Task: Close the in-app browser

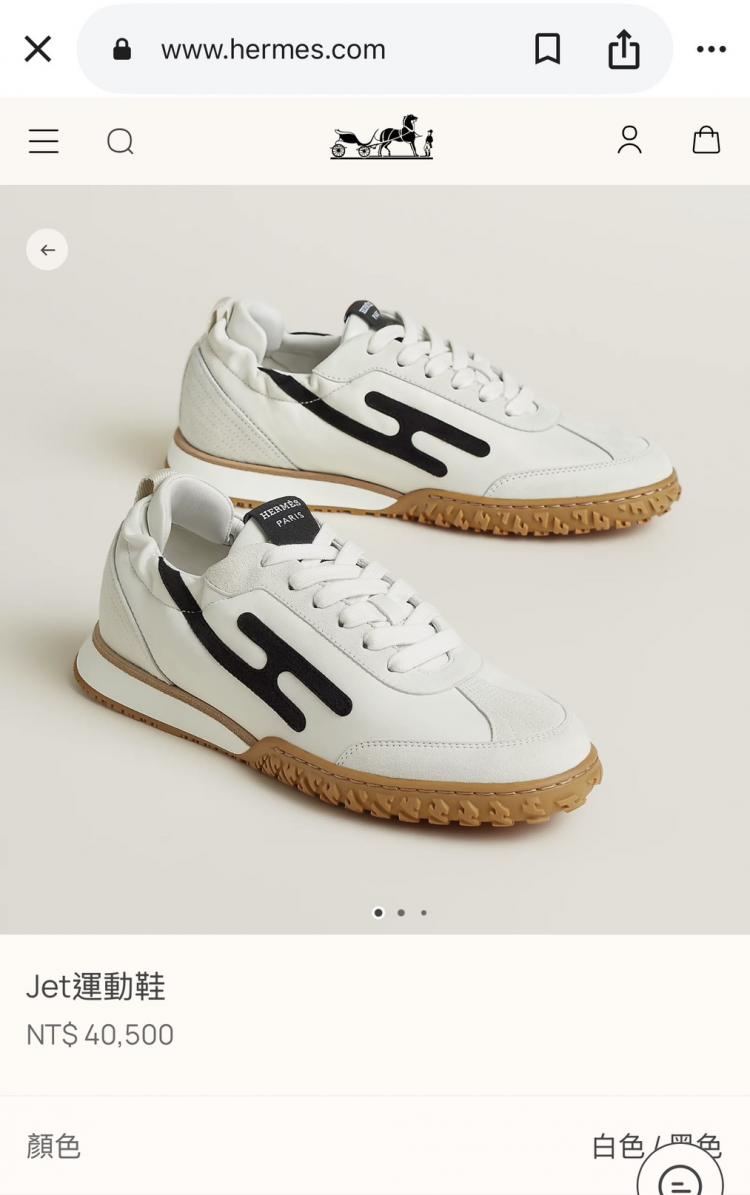Action: tap(38, 49)
